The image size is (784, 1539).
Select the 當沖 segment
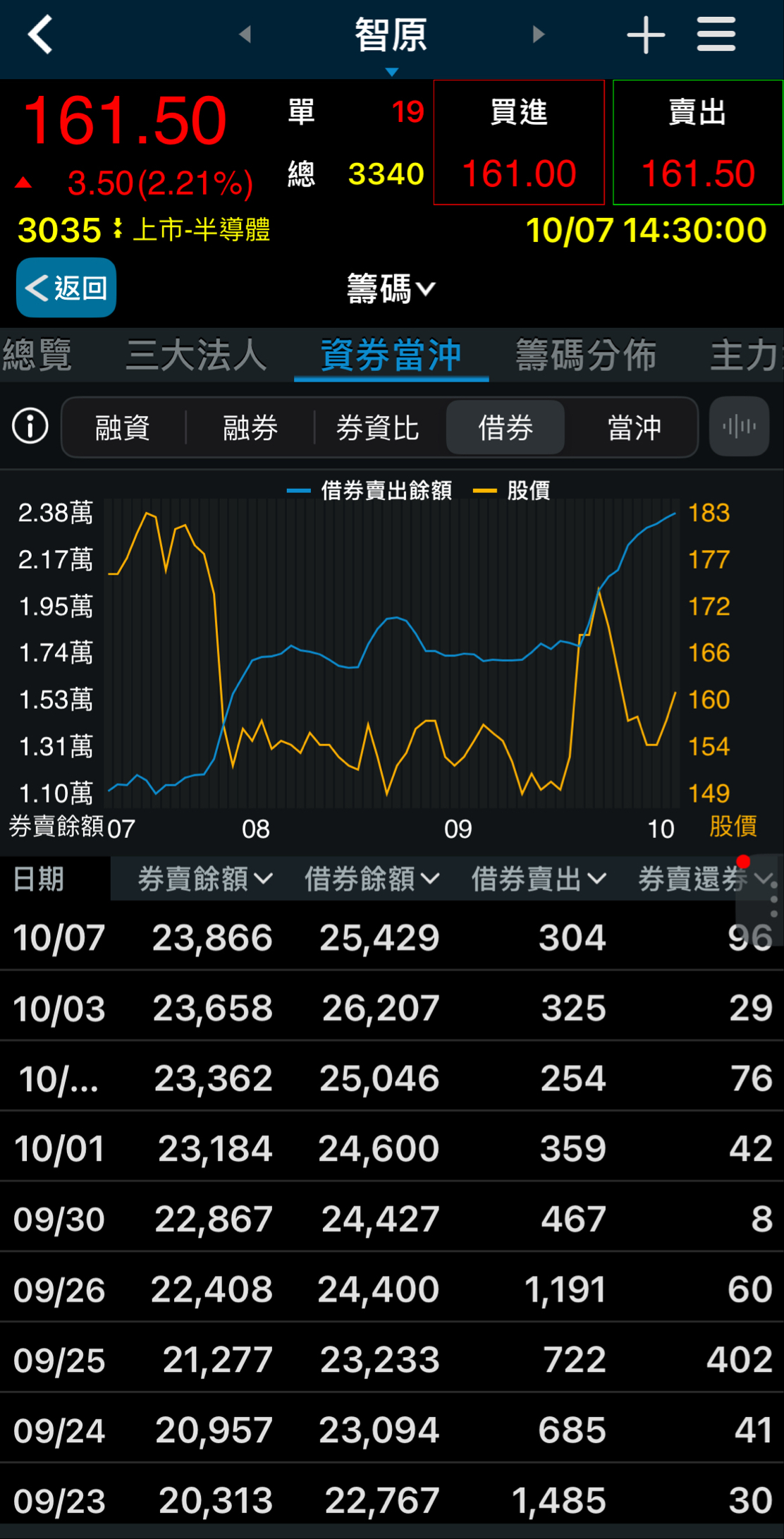634,428
